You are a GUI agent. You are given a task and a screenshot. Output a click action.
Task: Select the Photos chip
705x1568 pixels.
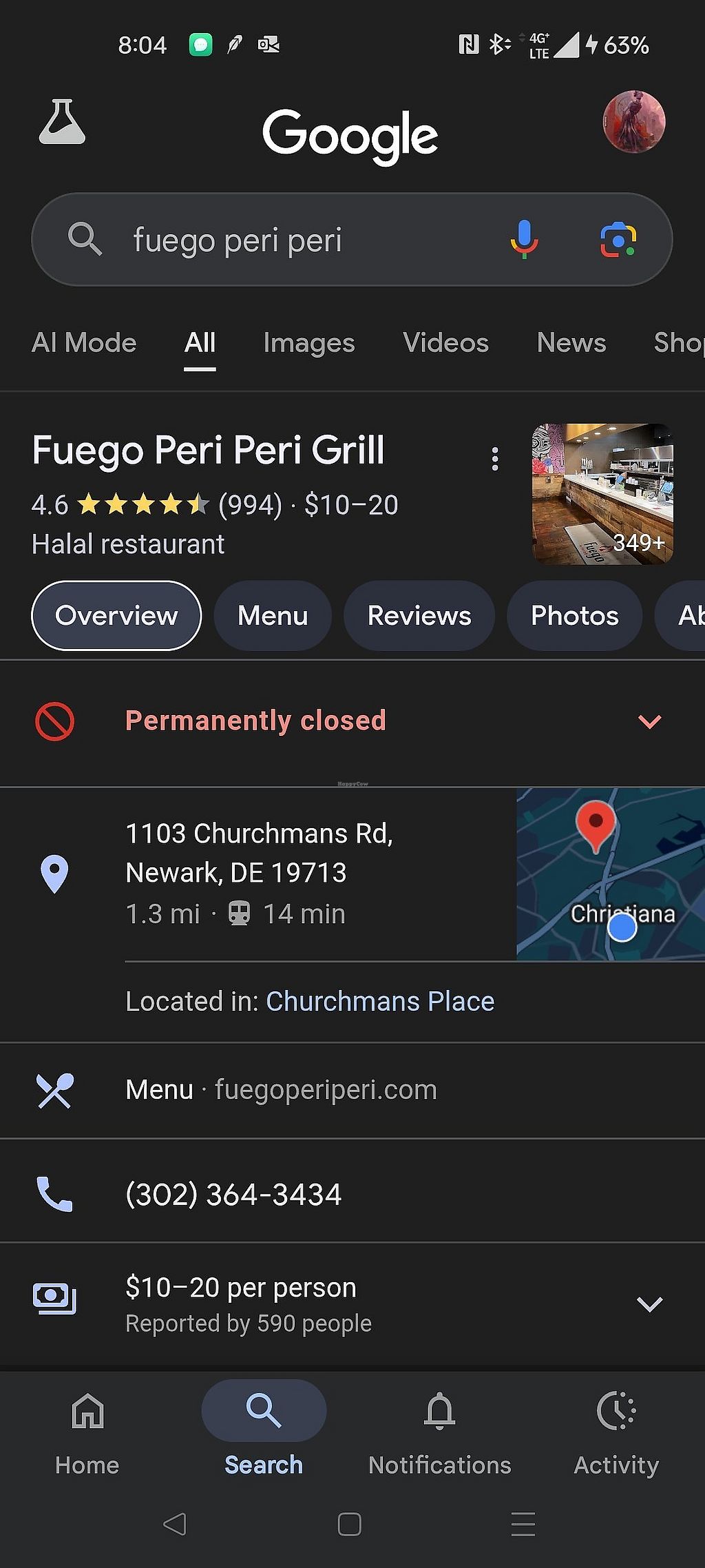pos(574,615)
